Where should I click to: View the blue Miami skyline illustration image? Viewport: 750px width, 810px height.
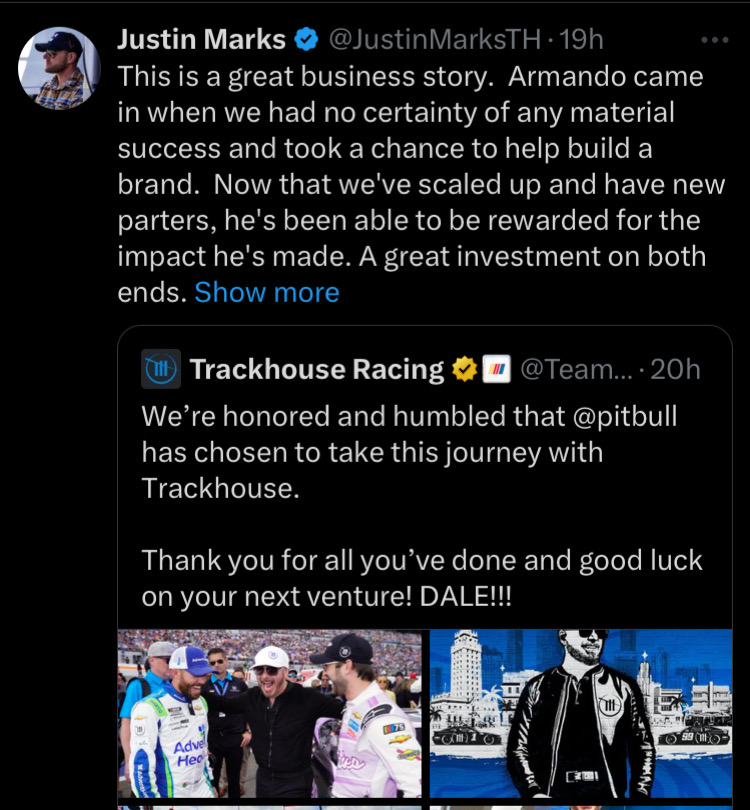tap(581, 714)
